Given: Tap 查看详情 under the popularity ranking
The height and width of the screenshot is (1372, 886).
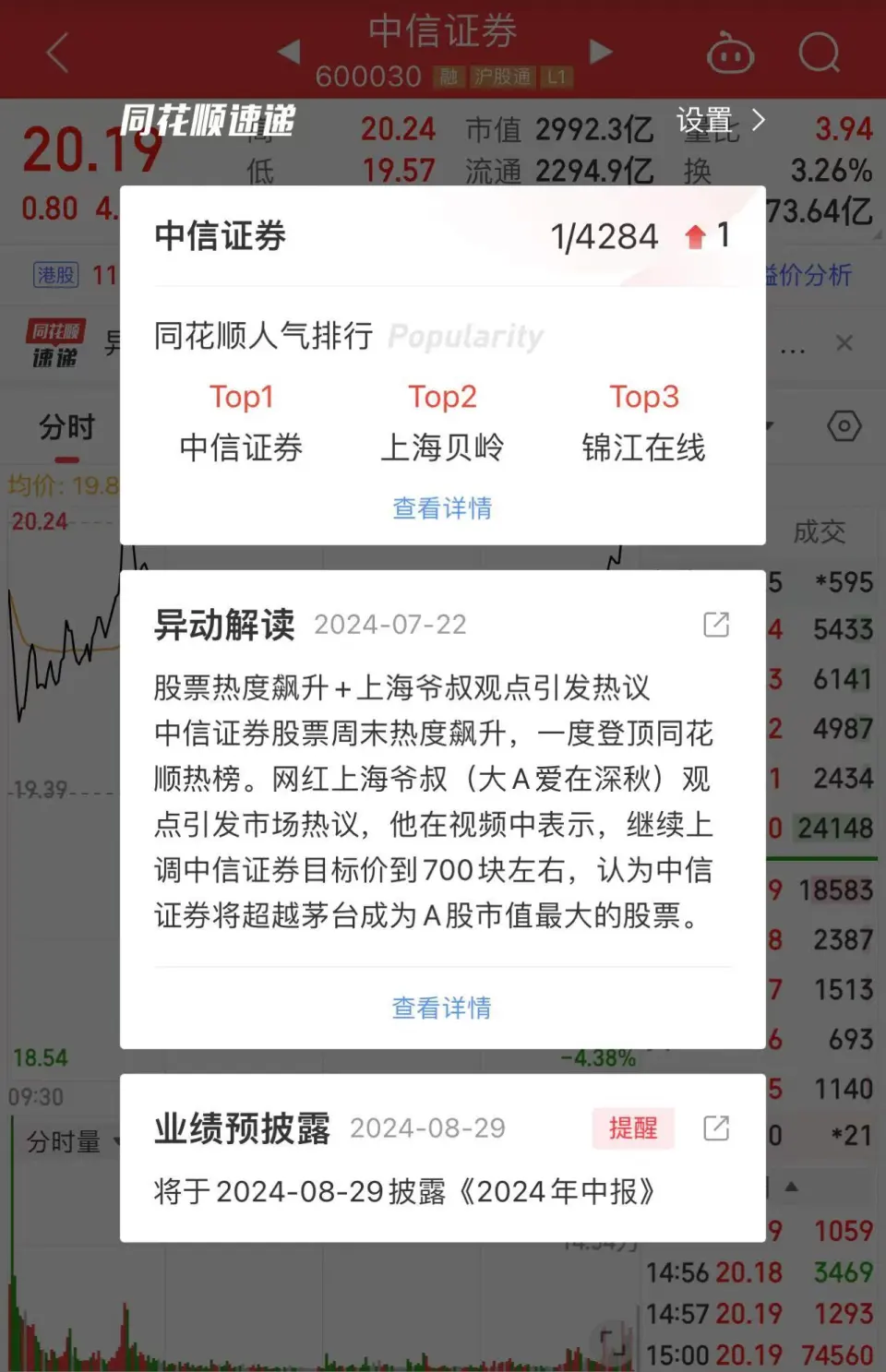Looking at the screenshot, I should click(442, 508).
